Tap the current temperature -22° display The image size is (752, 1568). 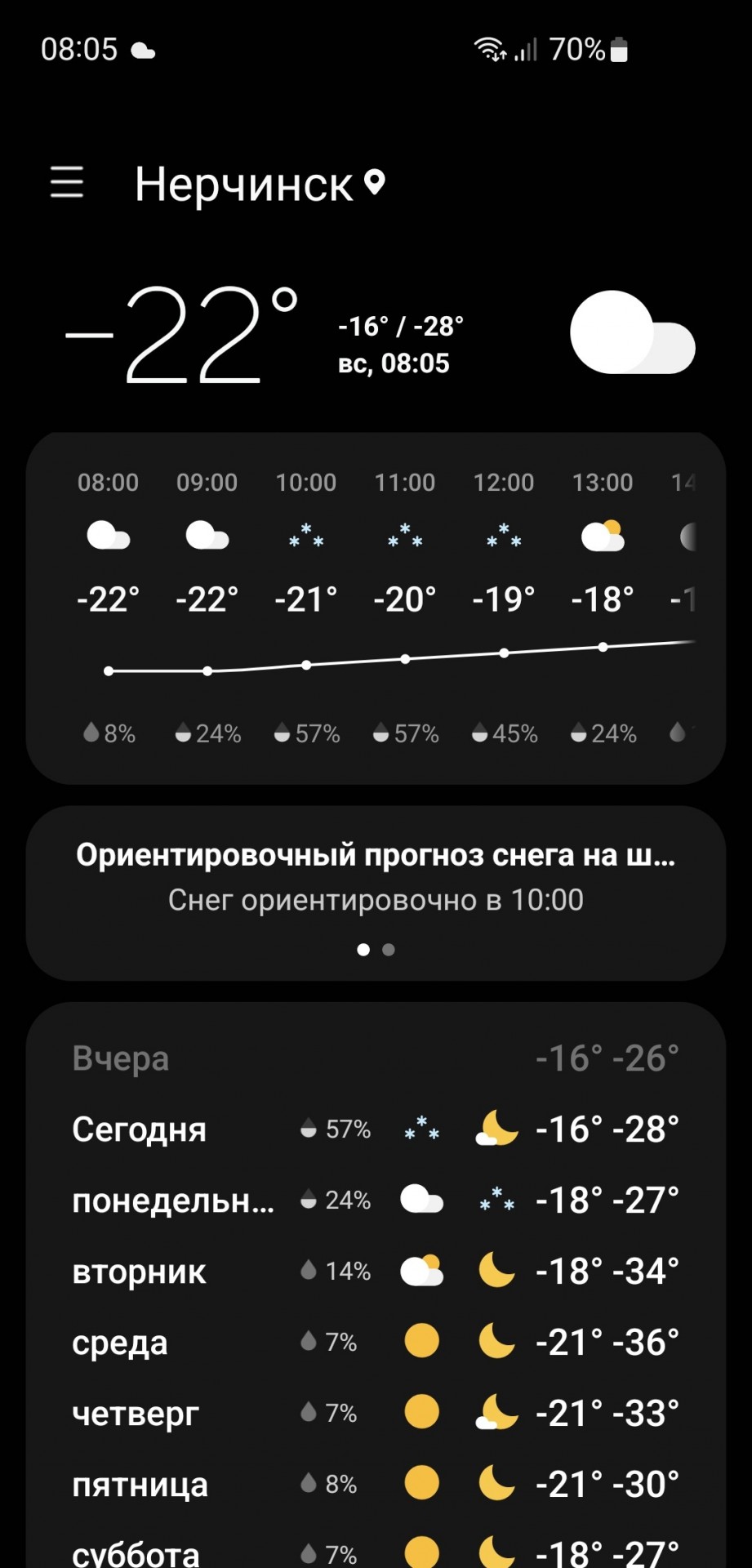182,335
